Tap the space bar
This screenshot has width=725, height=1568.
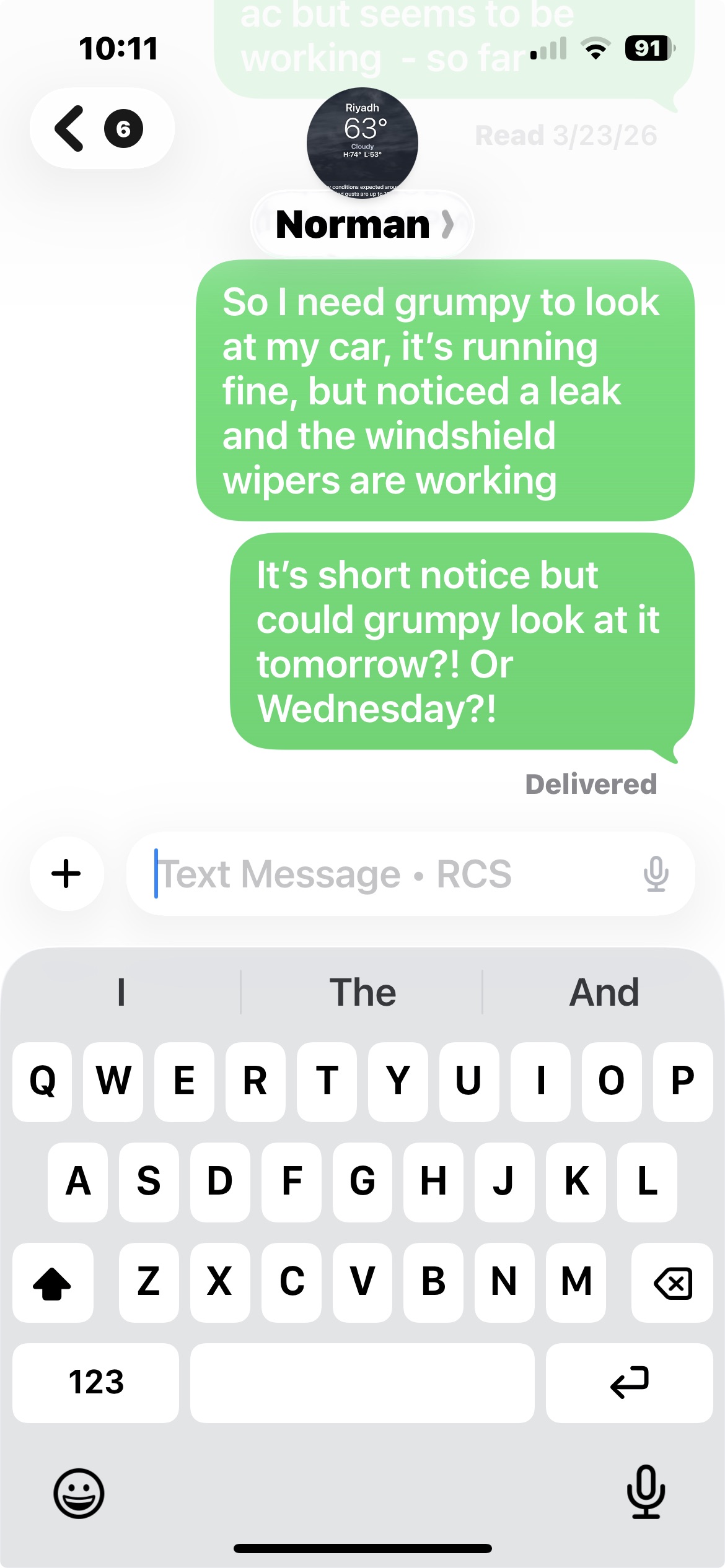[x=362, y=1382]
